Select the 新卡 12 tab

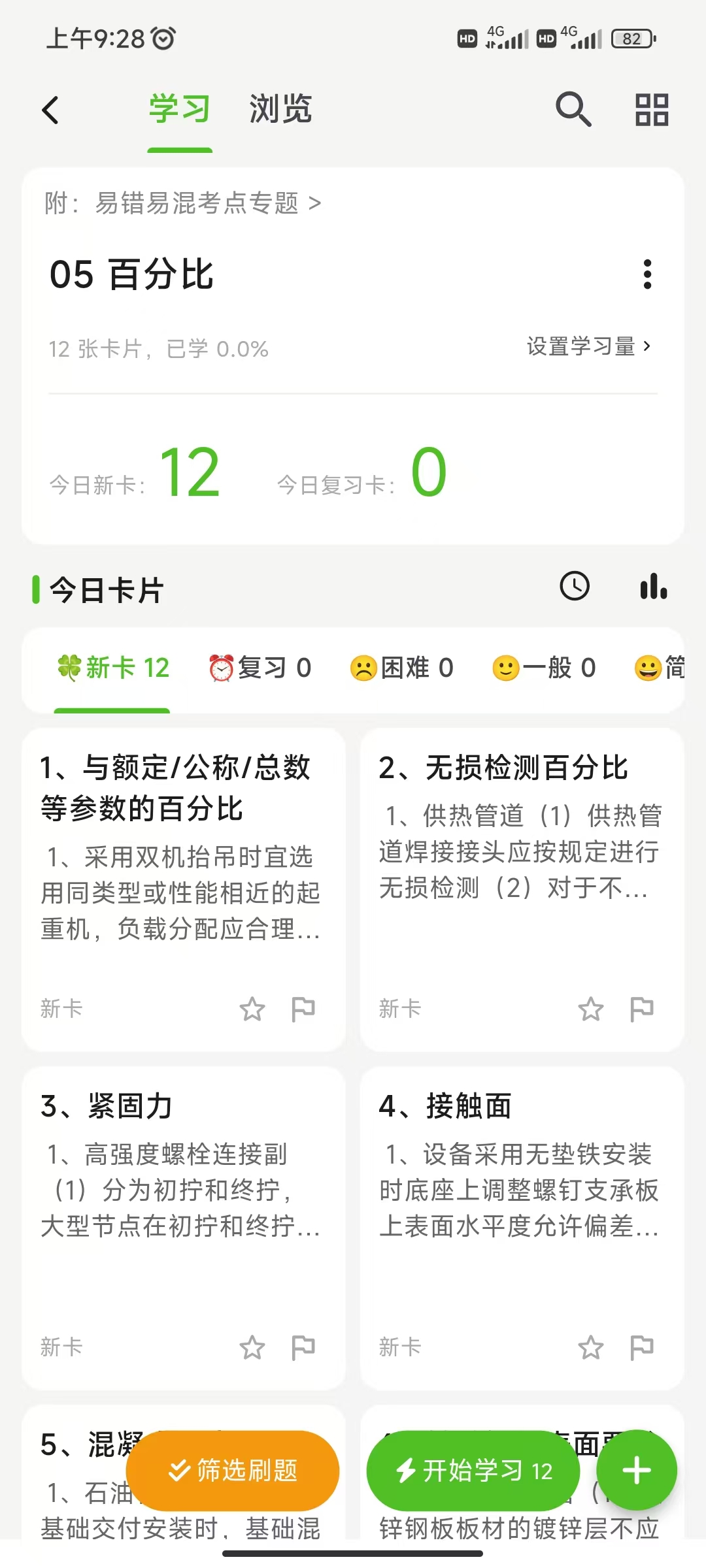112,668
